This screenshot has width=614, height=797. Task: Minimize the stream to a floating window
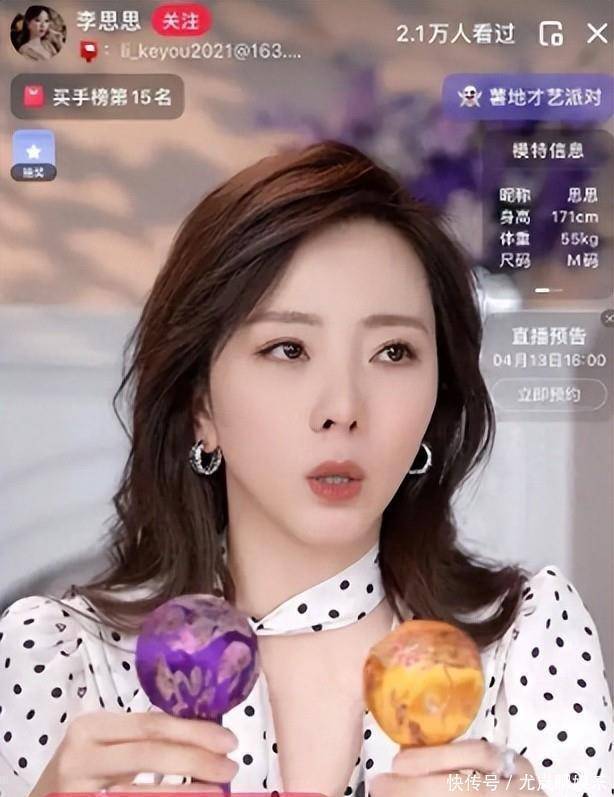(x=551, y=33)
